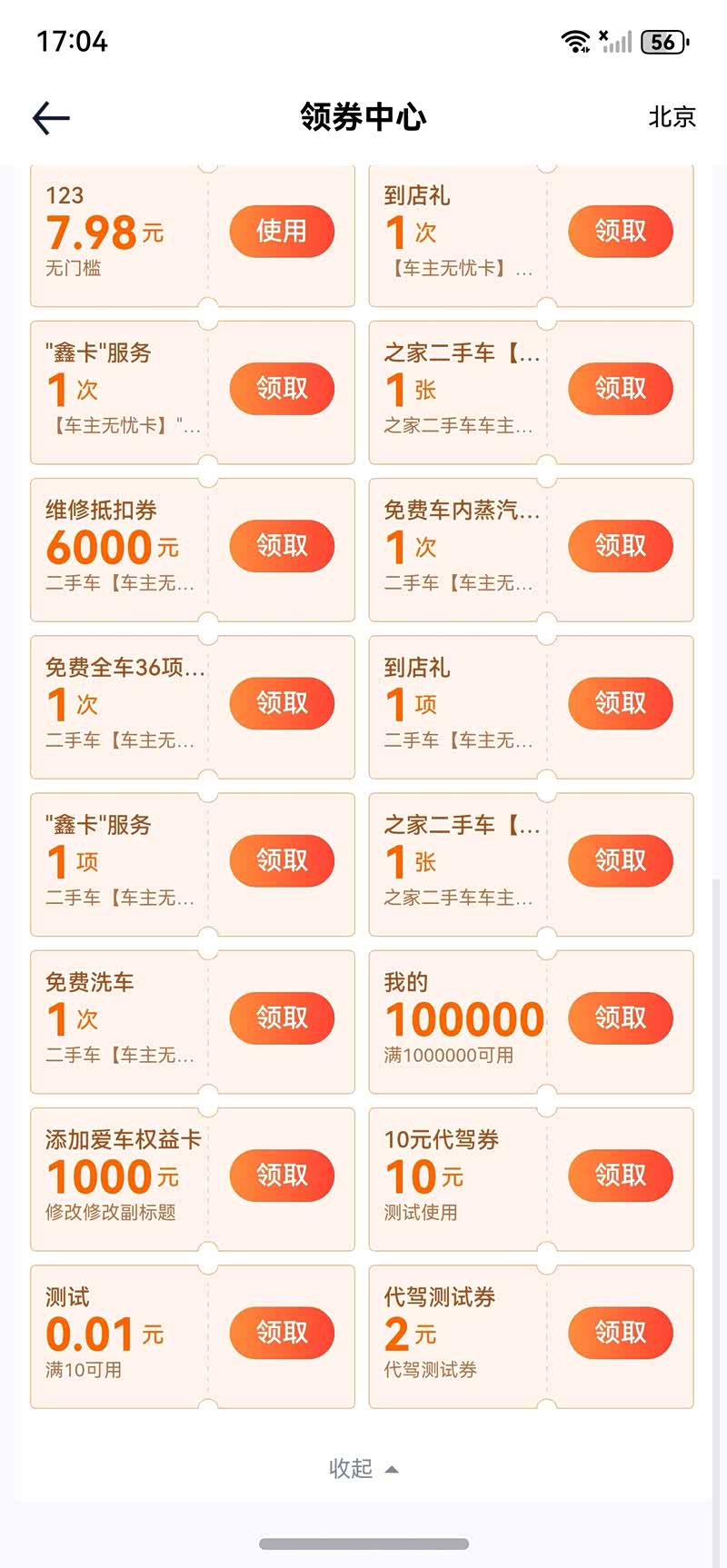Claim the 维修抵扣券 6000元 coupon

tap(282, 545)
